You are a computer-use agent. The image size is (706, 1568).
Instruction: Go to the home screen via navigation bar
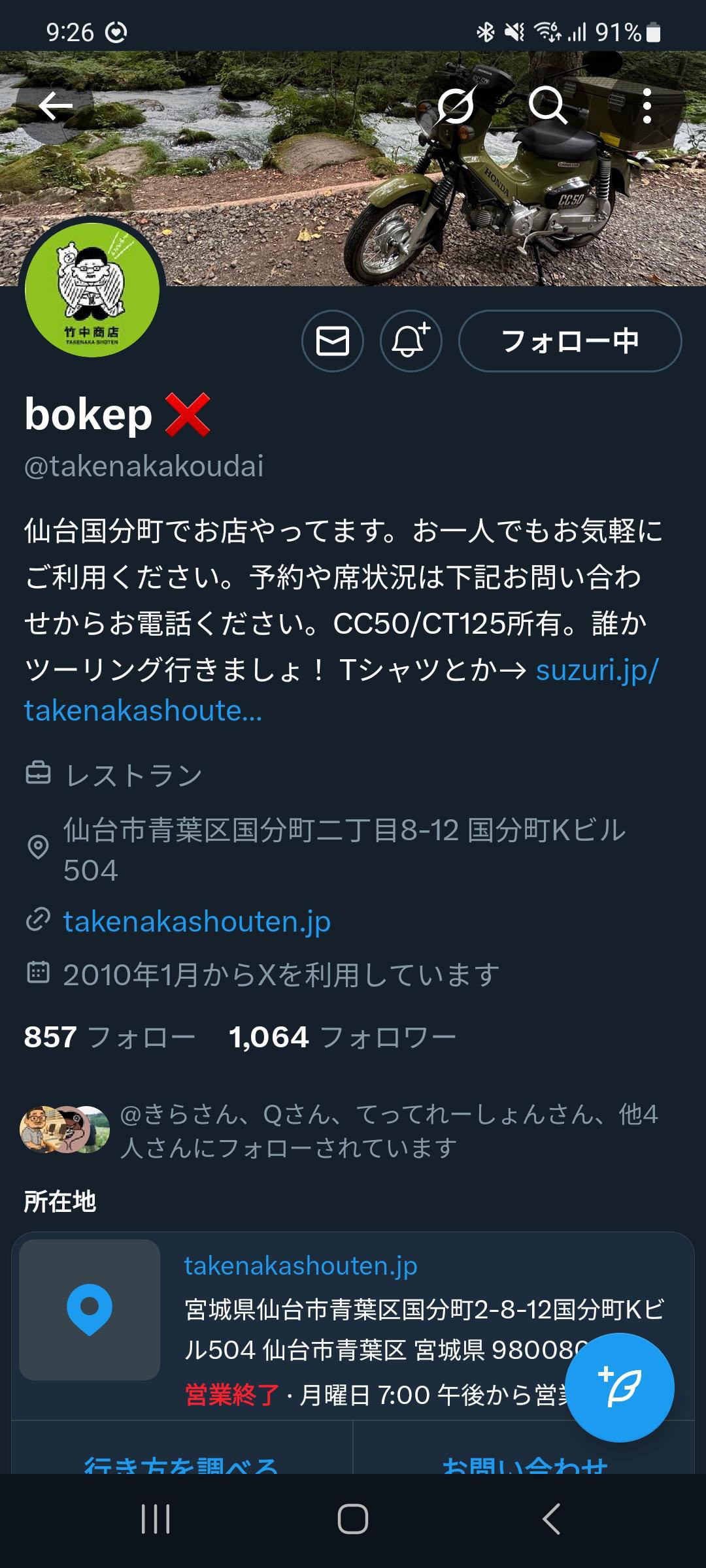(x=353, y=1519)
